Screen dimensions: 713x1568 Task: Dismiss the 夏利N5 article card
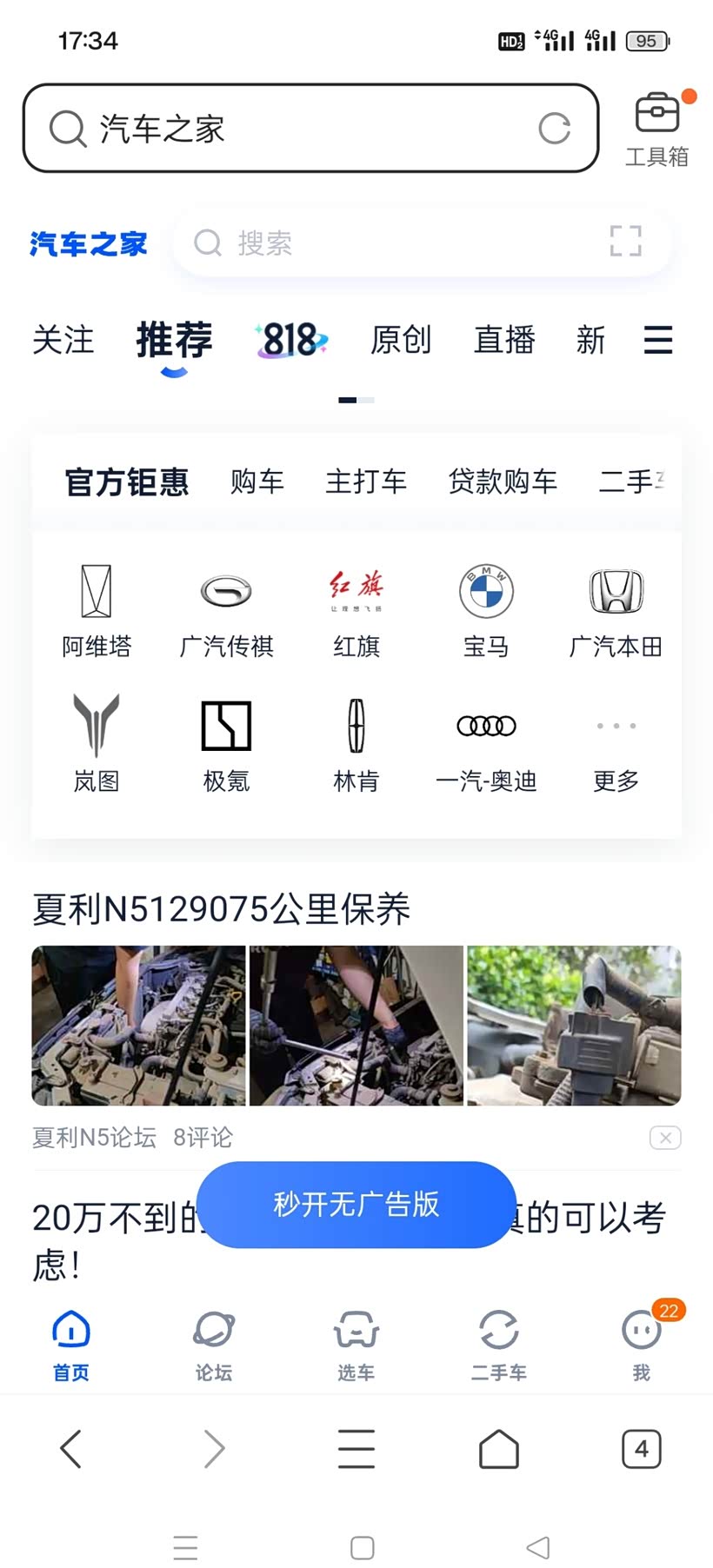665,1138
